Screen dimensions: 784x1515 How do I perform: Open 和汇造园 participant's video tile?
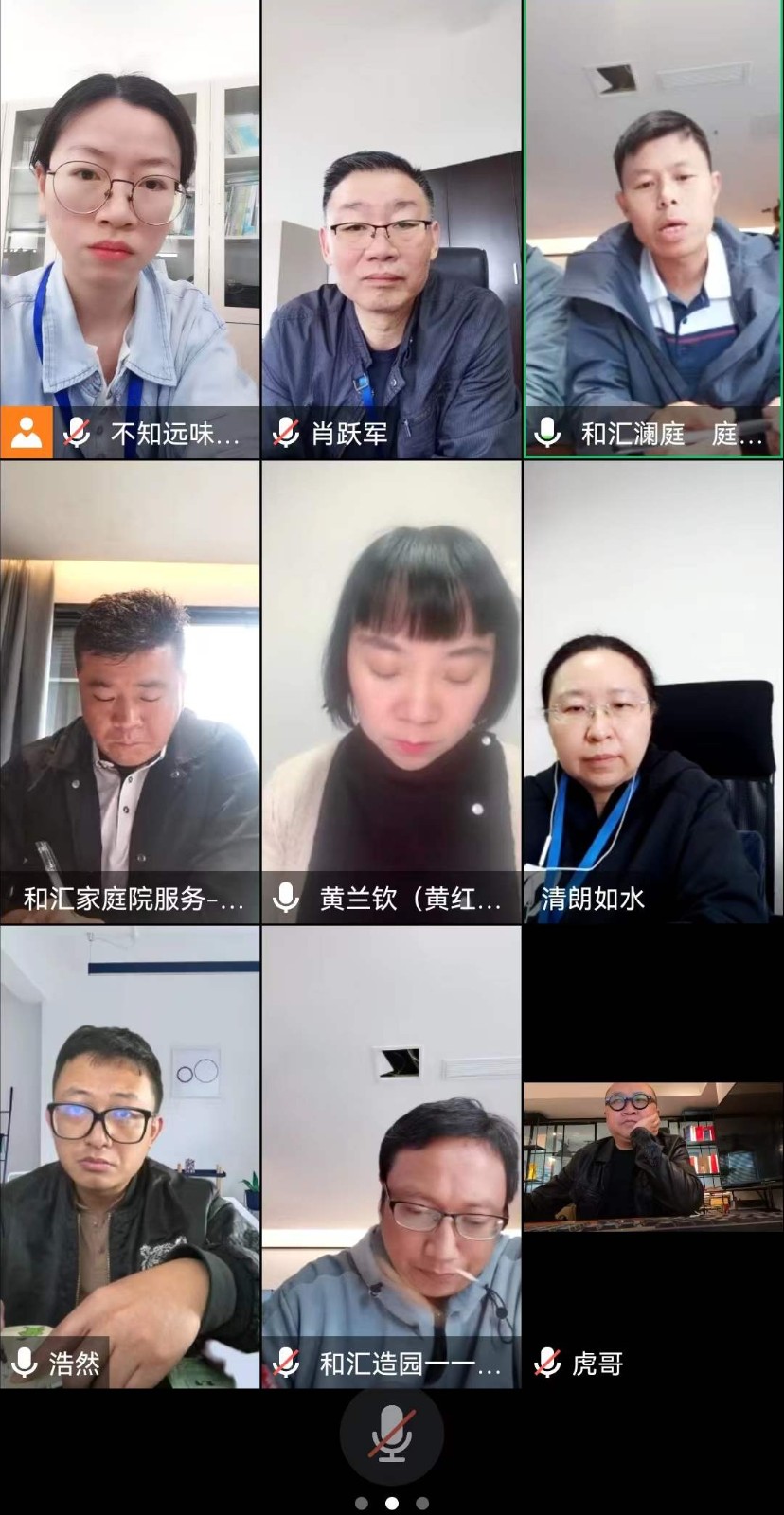[x=391, y=1157]
